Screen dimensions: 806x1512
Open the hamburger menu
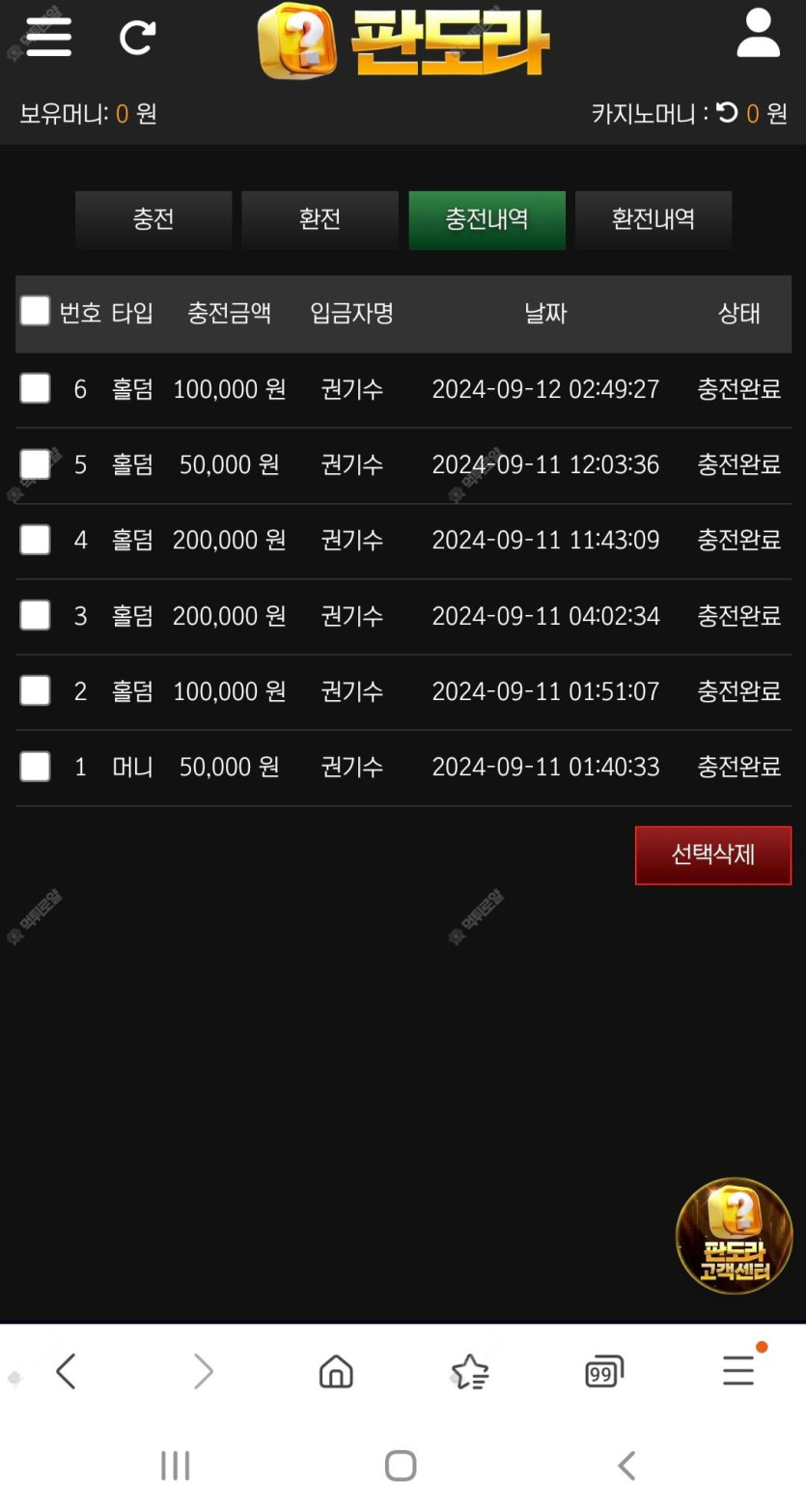coord(49,38)
